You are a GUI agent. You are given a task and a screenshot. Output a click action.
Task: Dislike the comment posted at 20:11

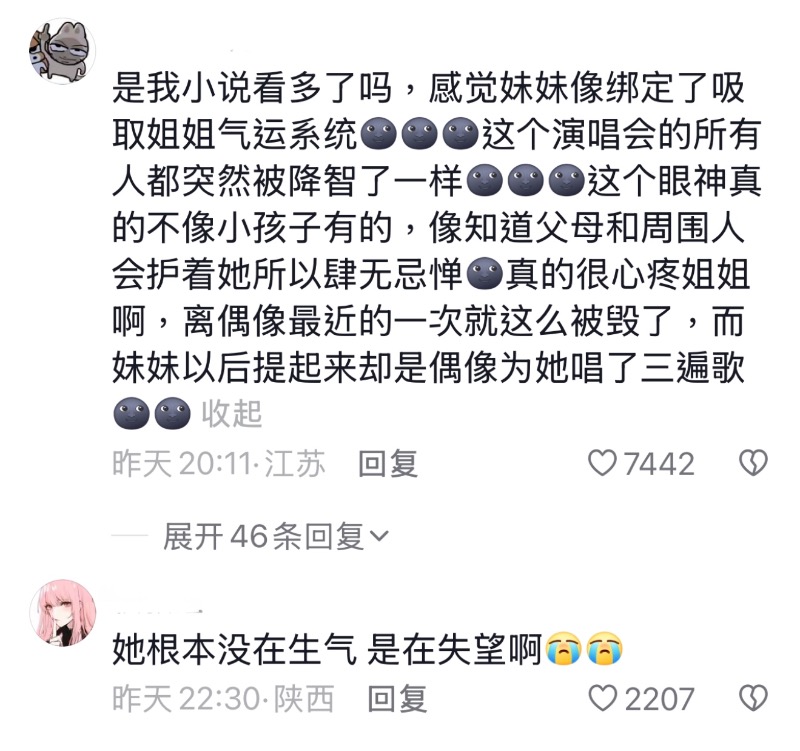tap(752, 463)
